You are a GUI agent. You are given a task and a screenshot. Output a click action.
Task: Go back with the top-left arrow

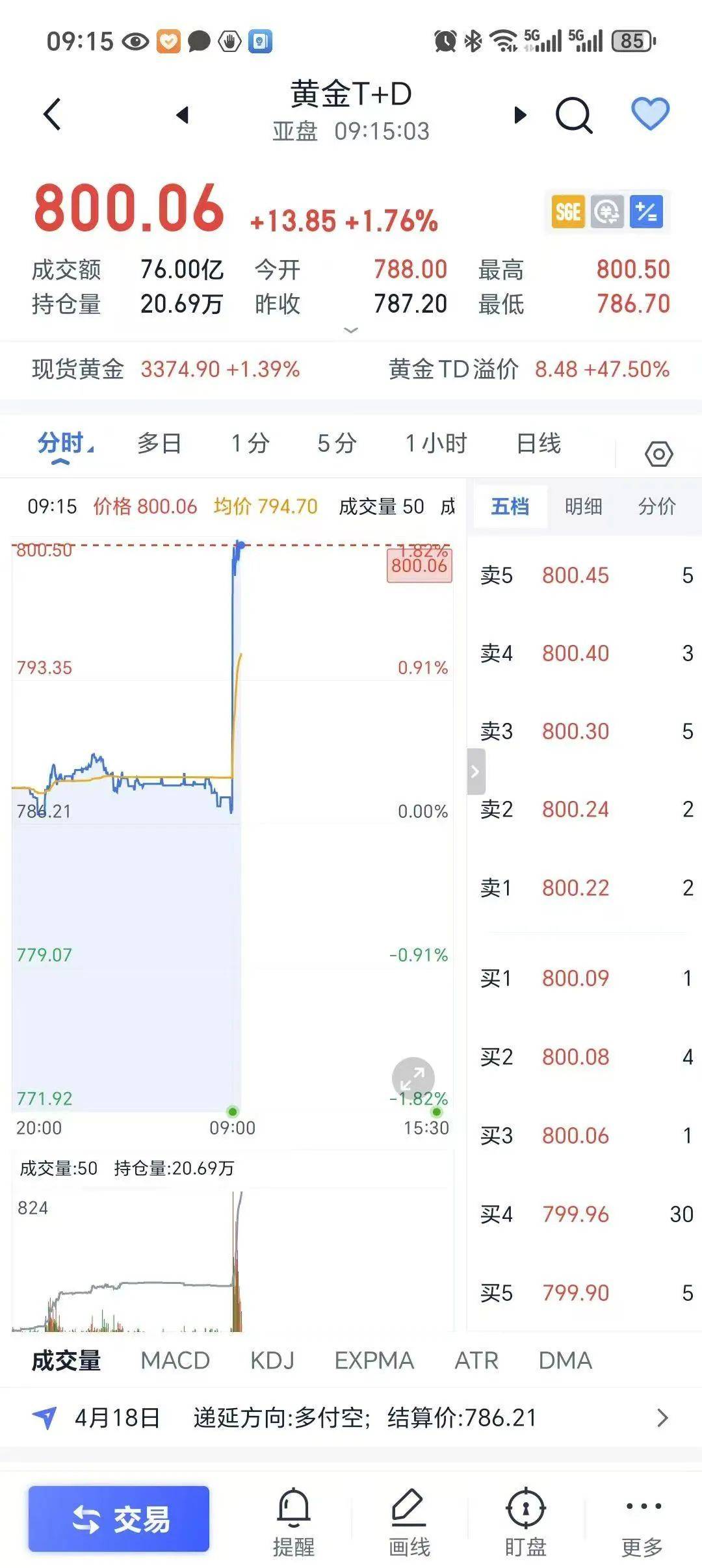[51, 113]
